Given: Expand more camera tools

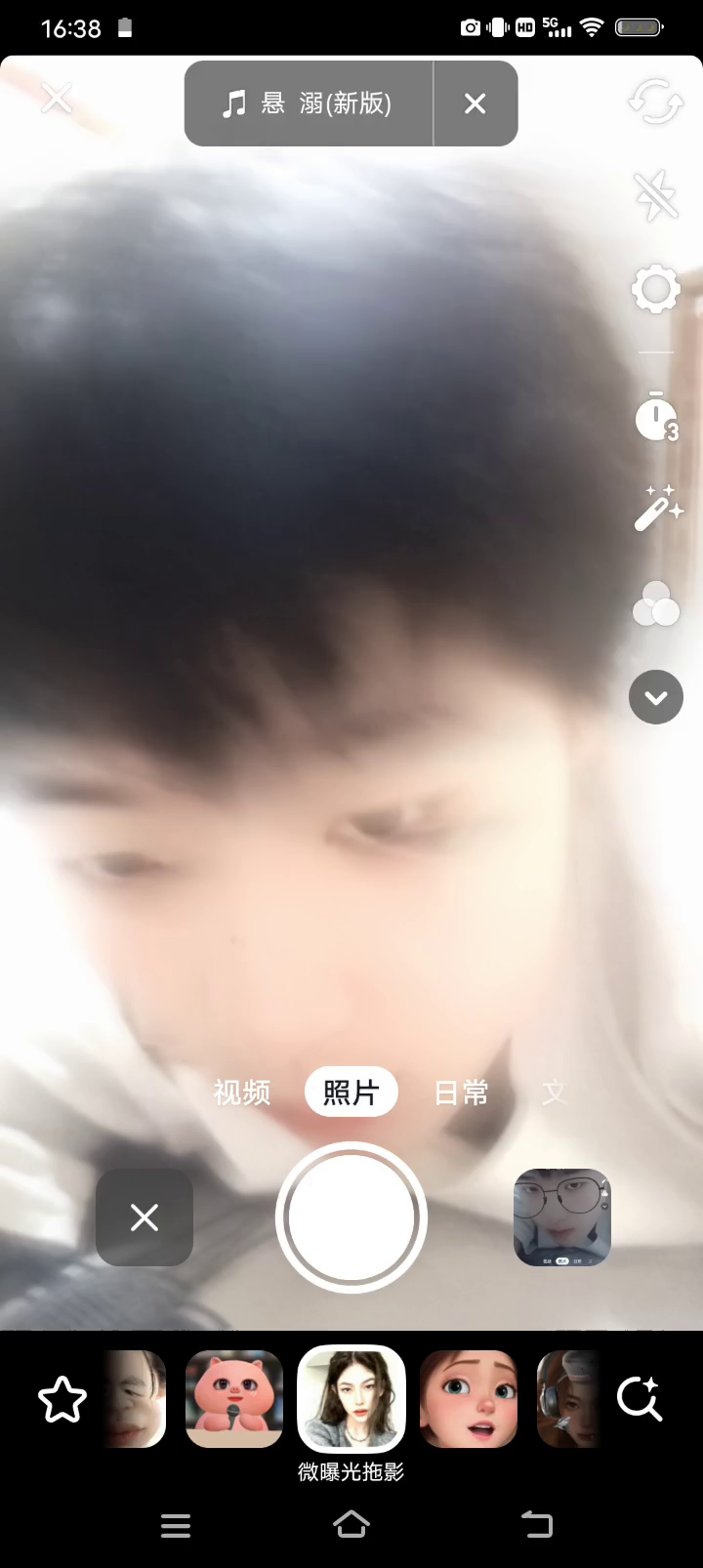Looking at the screenshot, I should [x=655, y=697].
